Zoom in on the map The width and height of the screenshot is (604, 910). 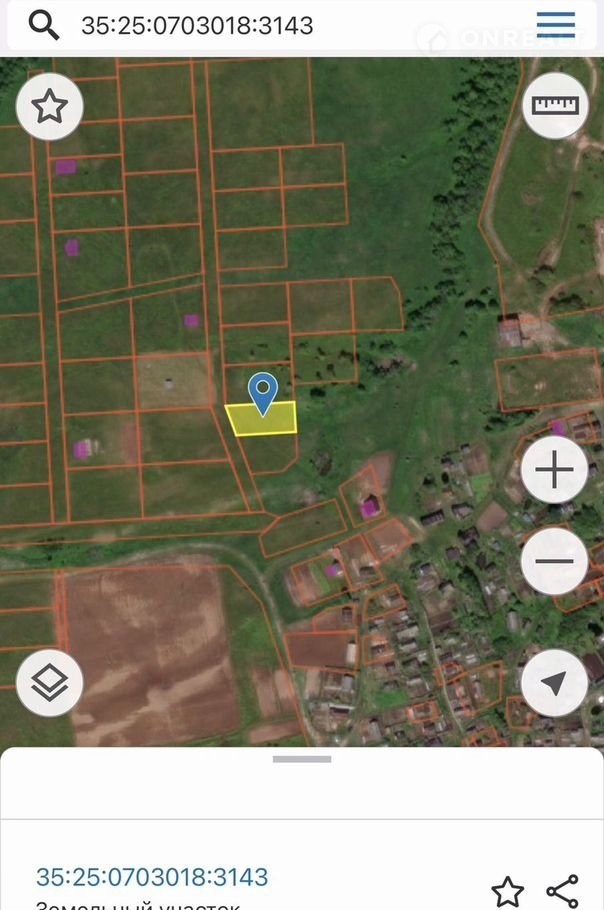point(554,470)
